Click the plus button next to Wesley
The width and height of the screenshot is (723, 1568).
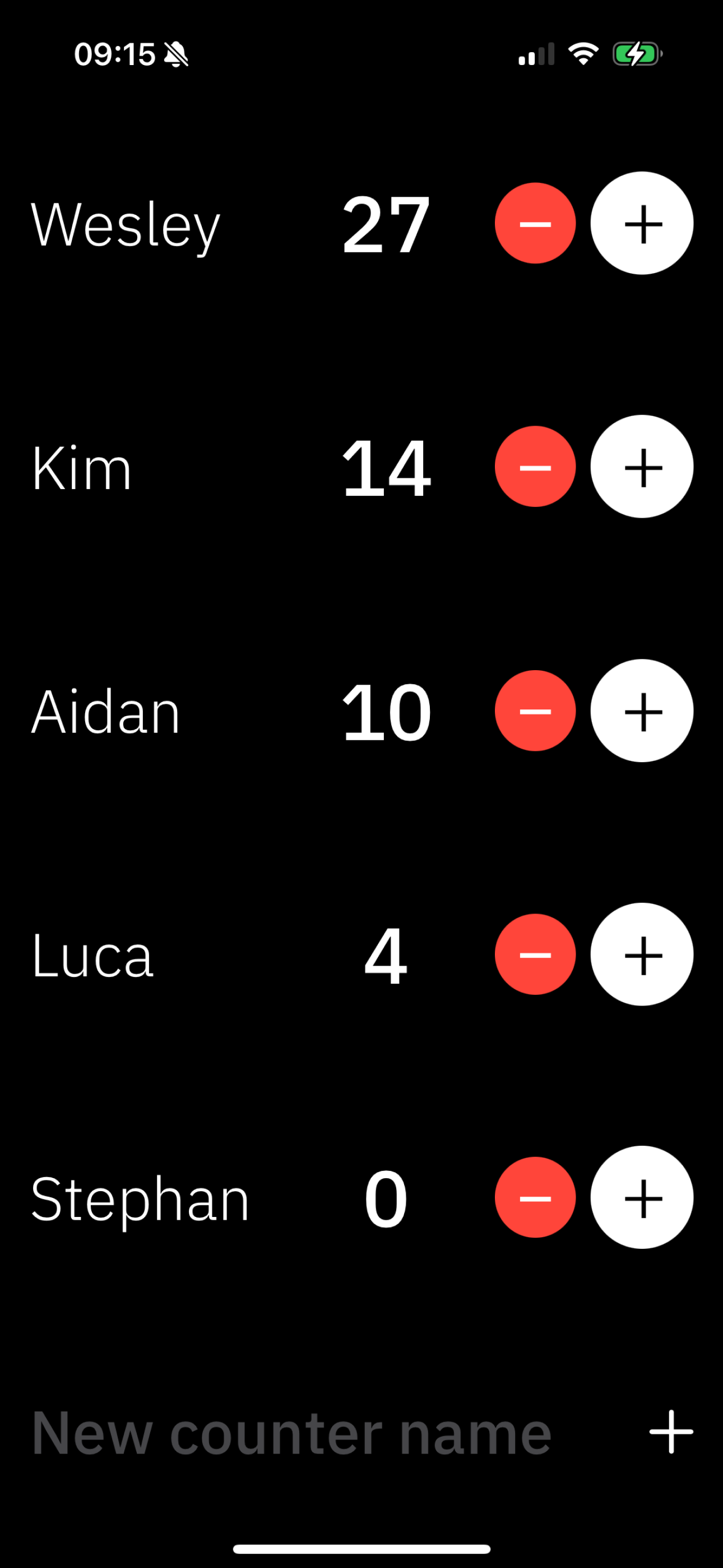[x=643, y=223]
